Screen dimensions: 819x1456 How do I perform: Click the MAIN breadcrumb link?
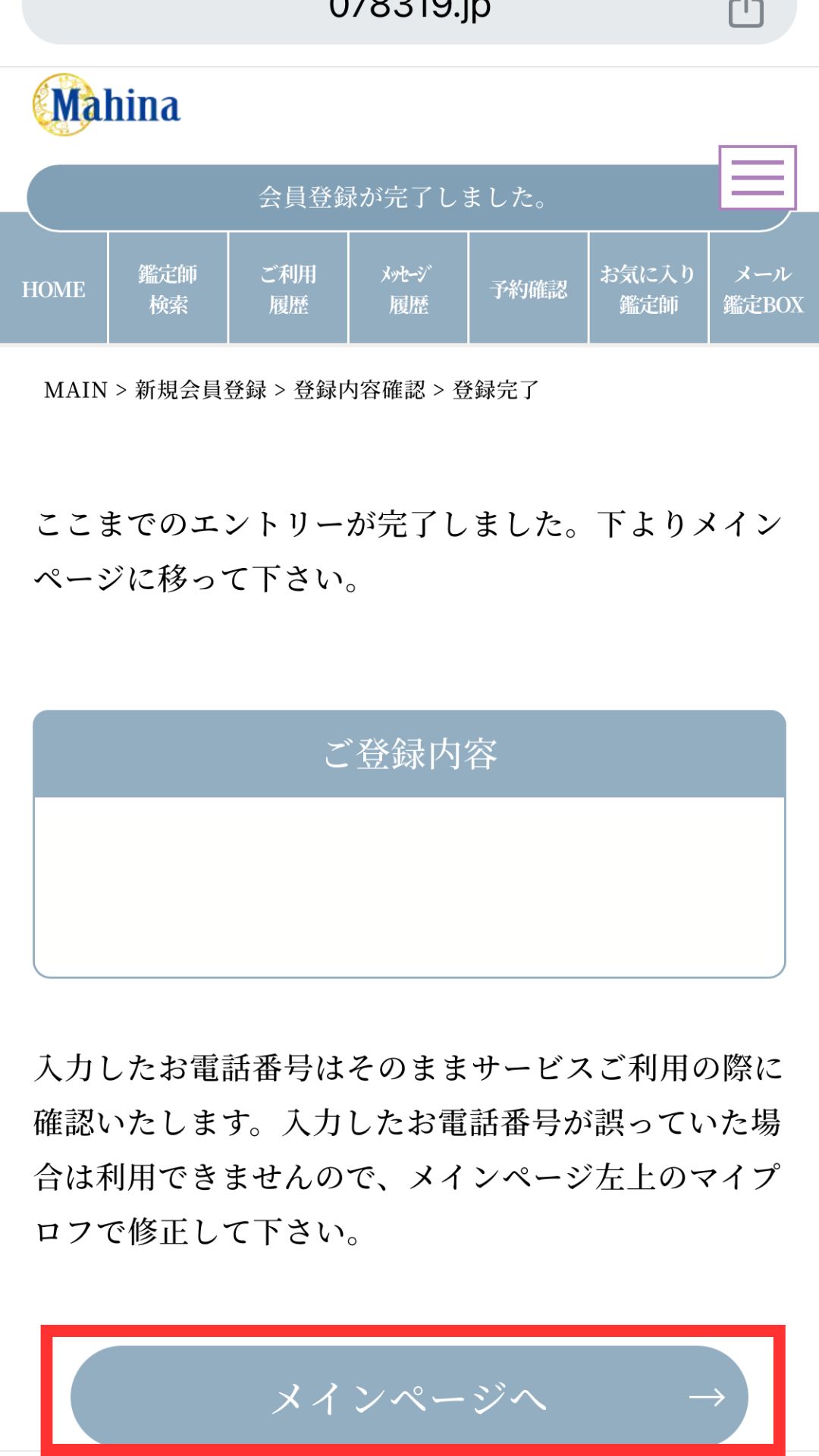coord(75,390)
